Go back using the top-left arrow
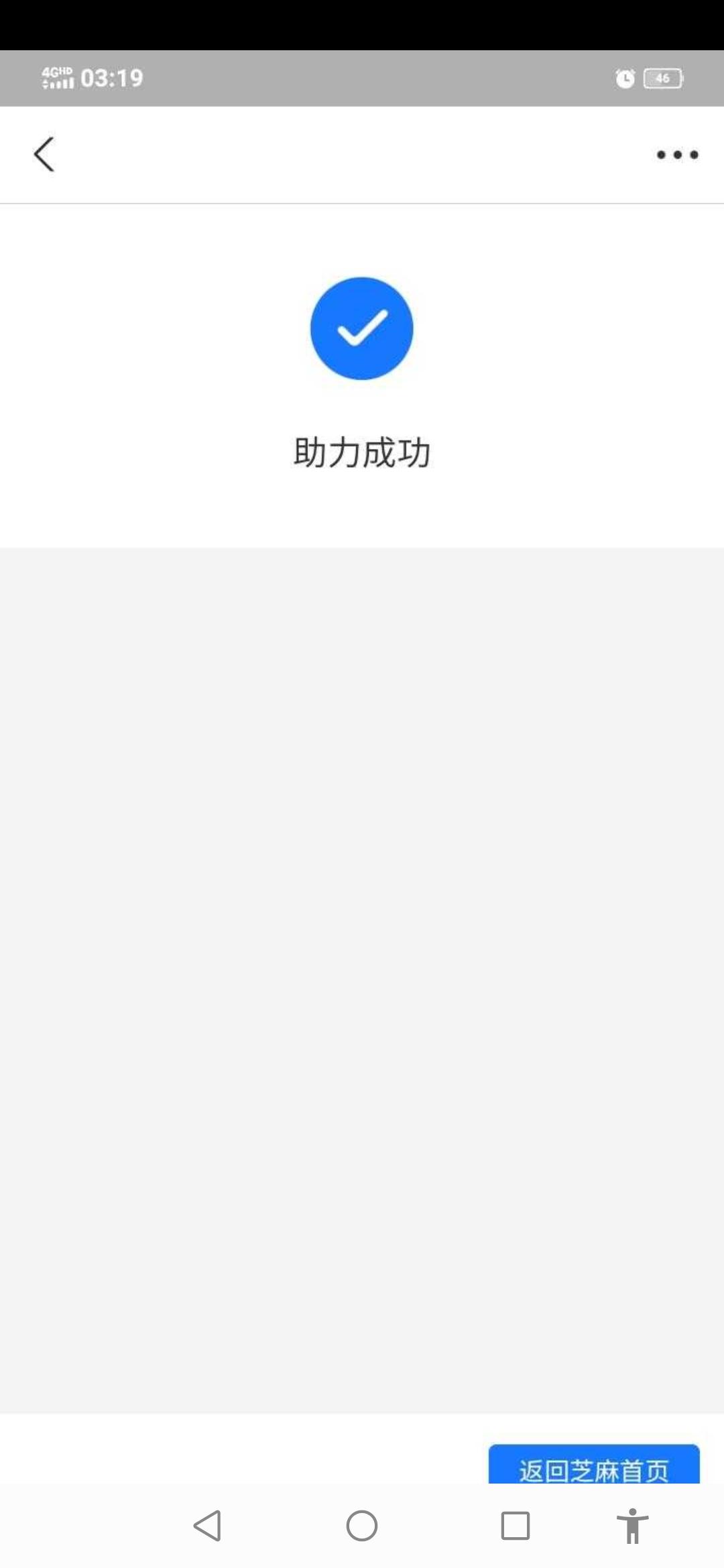The image size is (724, 1568). [x=44, y=155]
